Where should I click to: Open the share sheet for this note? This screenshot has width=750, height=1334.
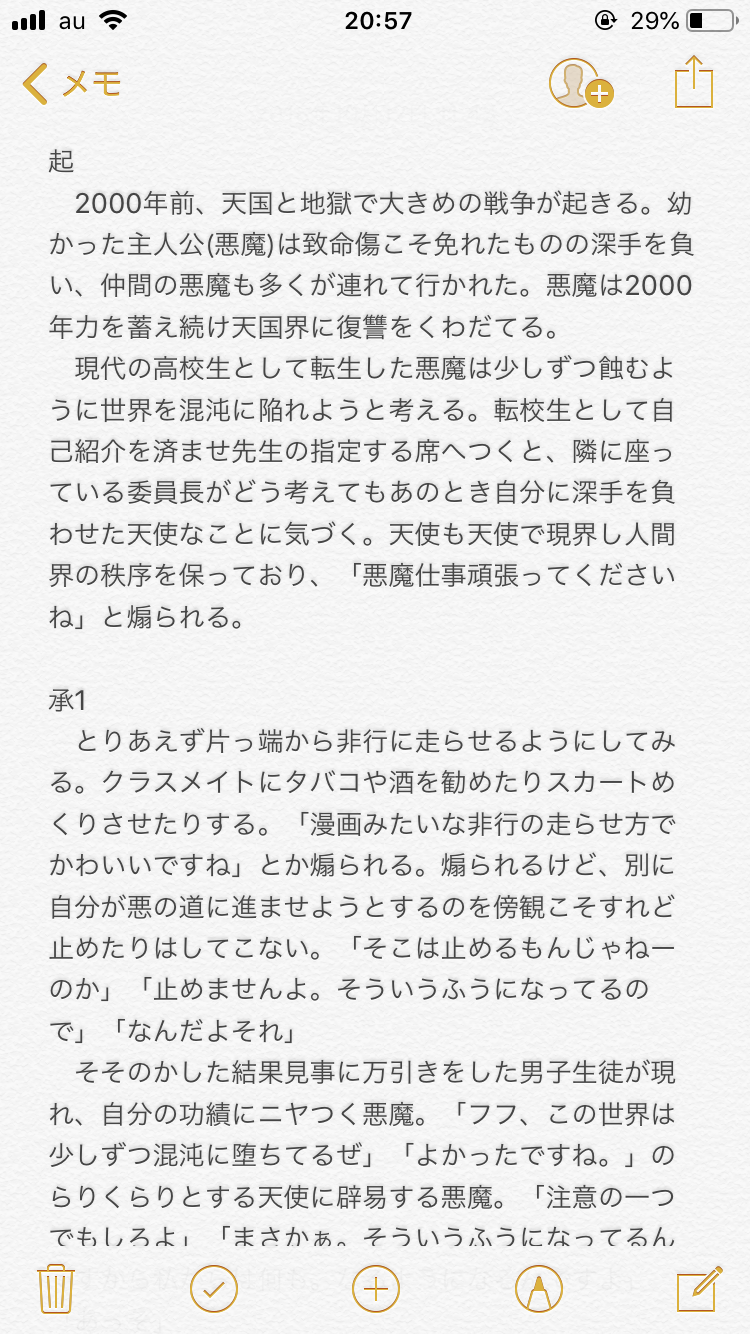(694, 81)
